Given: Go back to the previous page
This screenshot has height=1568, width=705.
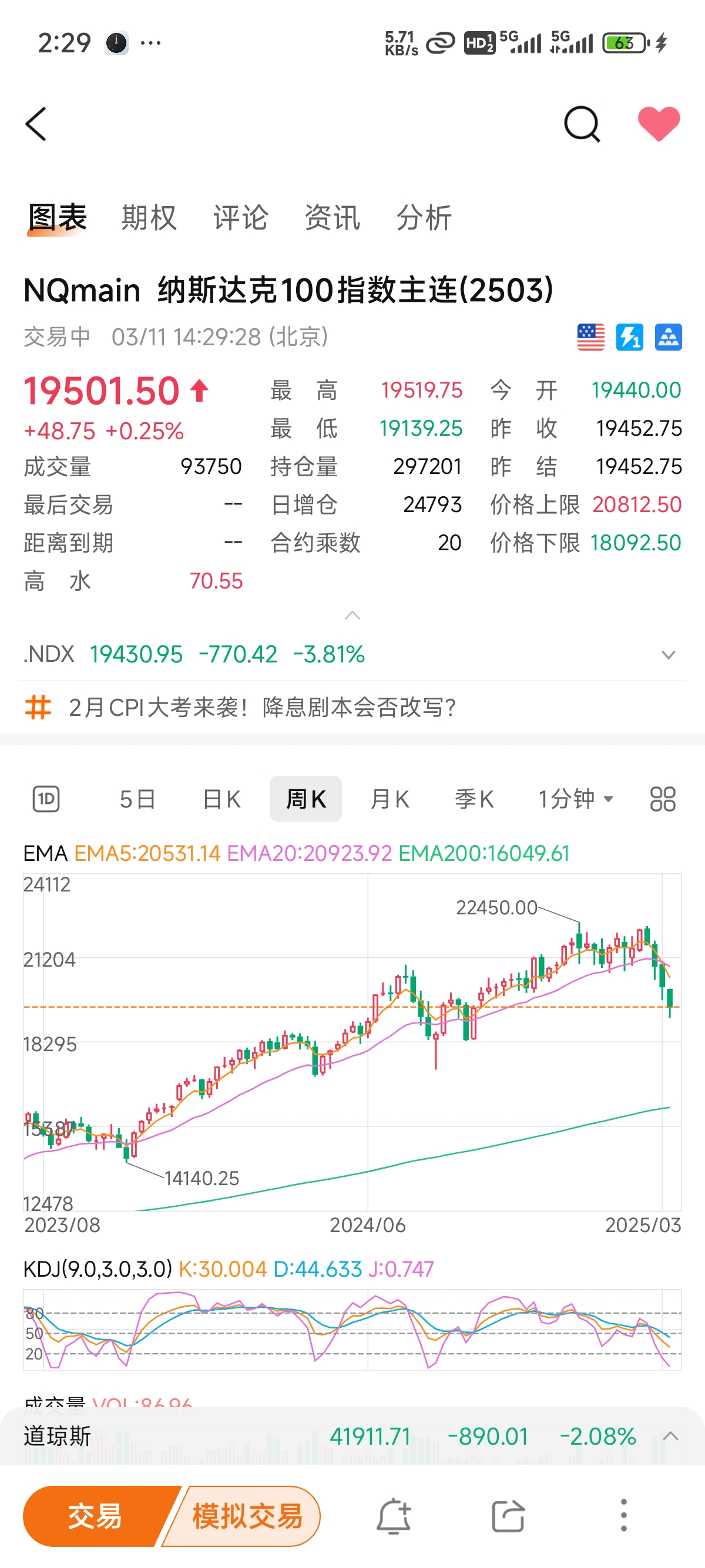Looking at the screenshot, I should click(x=36, y=124).
